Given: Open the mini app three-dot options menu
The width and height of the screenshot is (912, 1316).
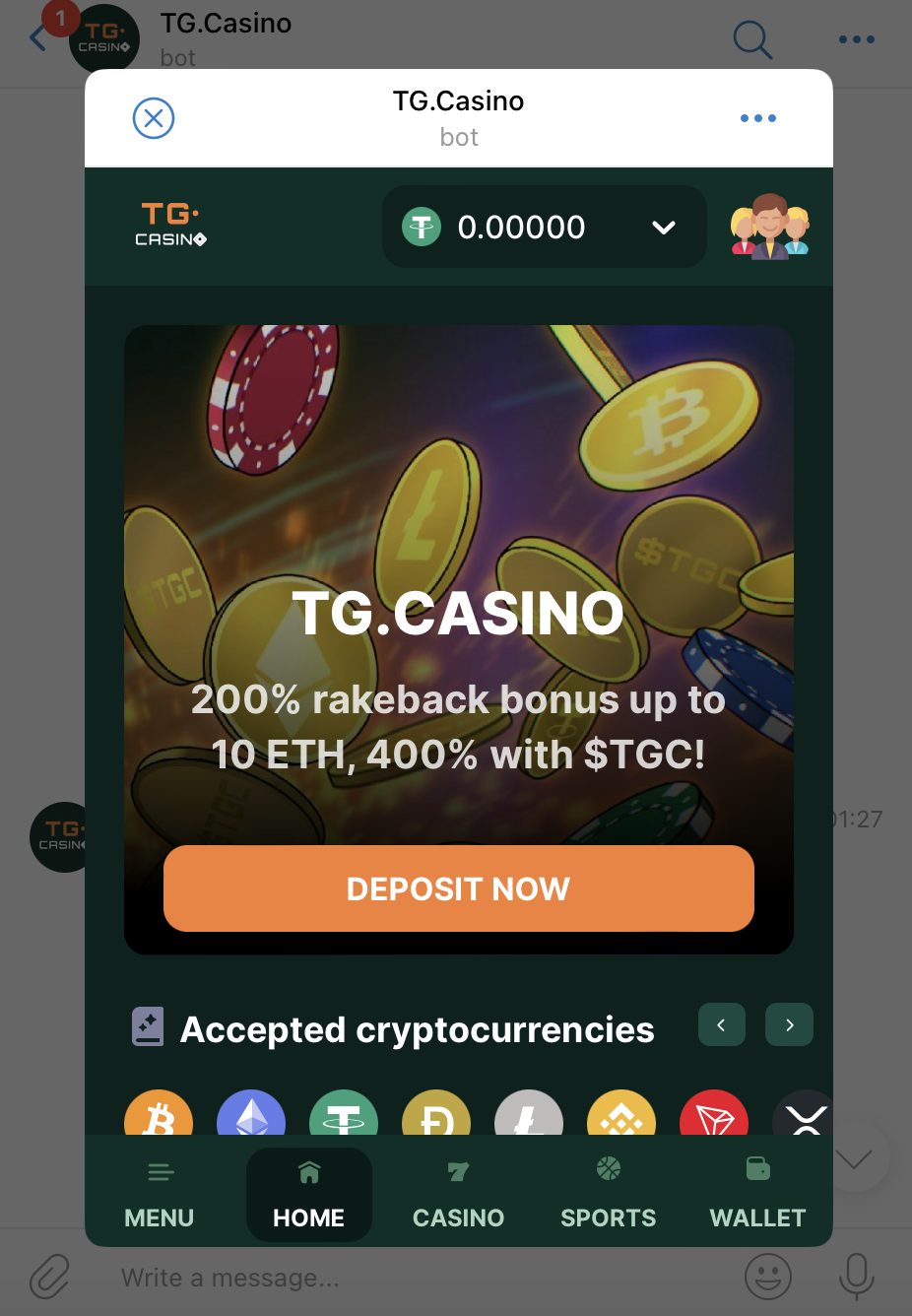Looking at the screenshot, I should click(757, 118).
